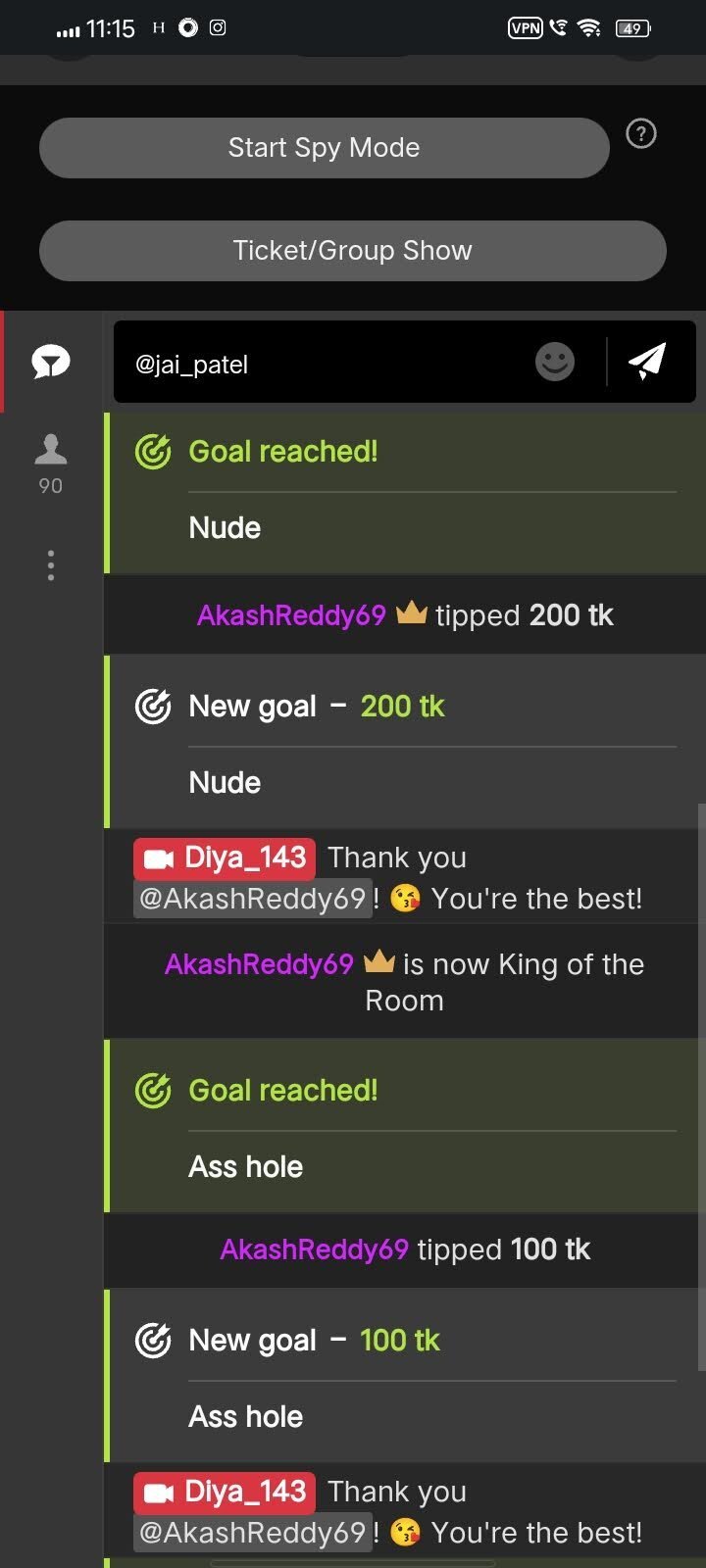
Task: Tap the @AkashReddy69 mention in Diya_143's message
Action: point(253,899)
